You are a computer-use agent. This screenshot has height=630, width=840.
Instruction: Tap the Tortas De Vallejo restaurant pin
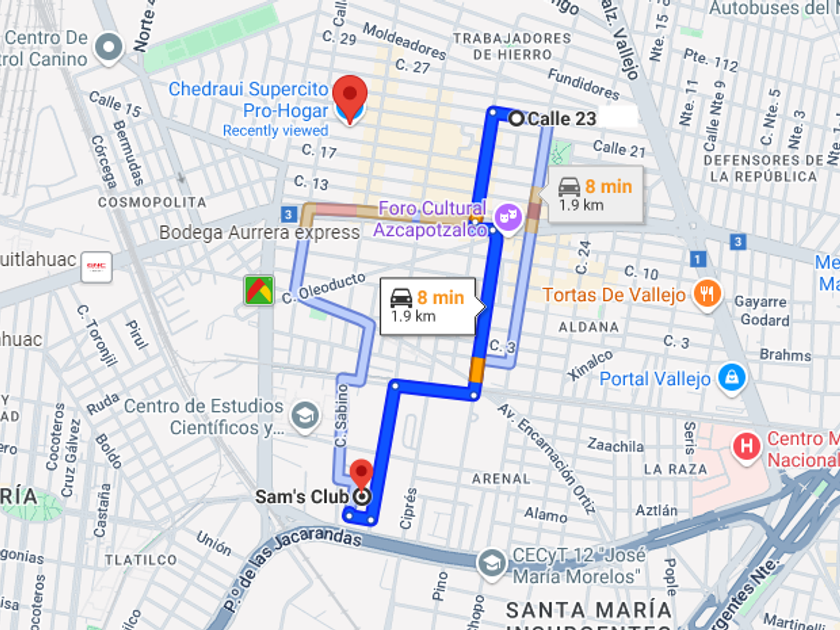[707, 295]
